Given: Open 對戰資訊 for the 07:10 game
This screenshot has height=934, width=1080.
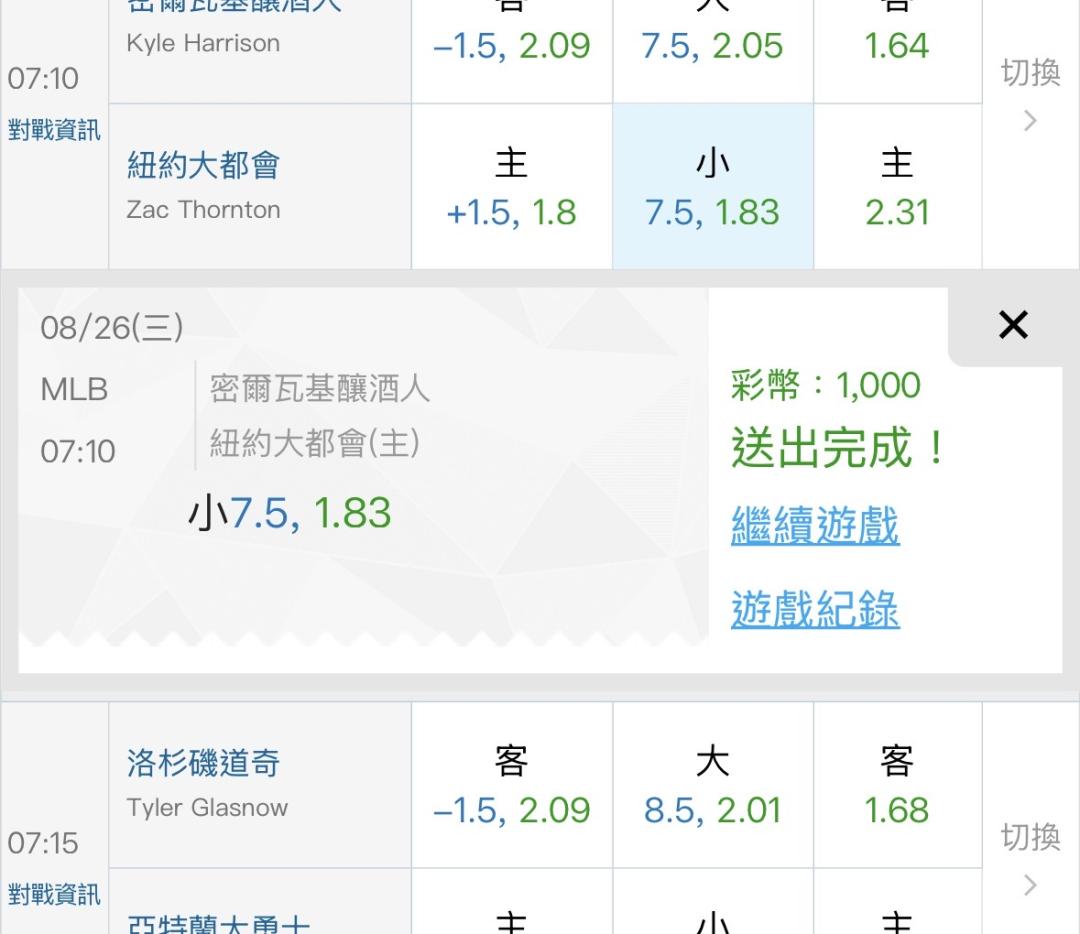Looking at the screenshot, I should (54, 129).
